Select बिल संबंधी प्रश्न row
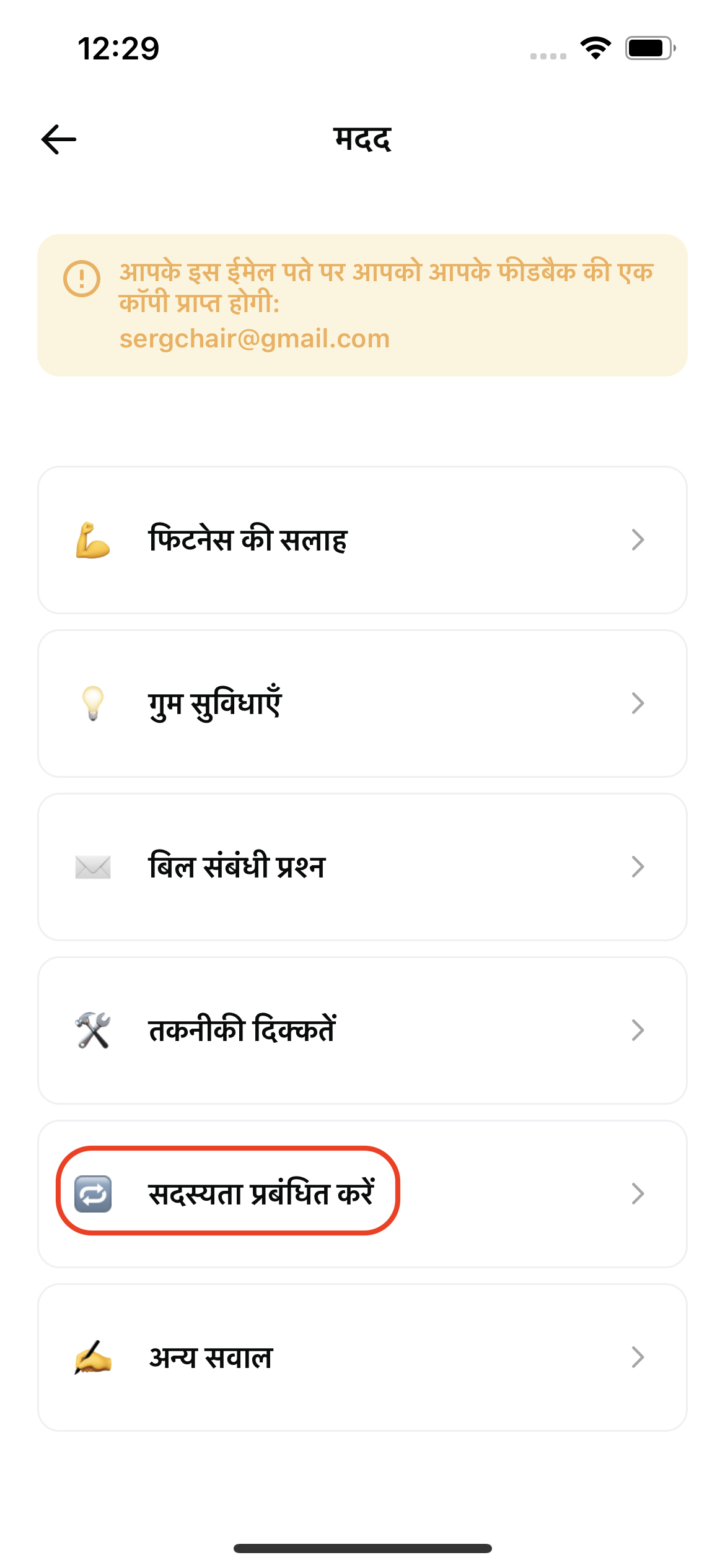The image size is (725, 1568). 362,867
